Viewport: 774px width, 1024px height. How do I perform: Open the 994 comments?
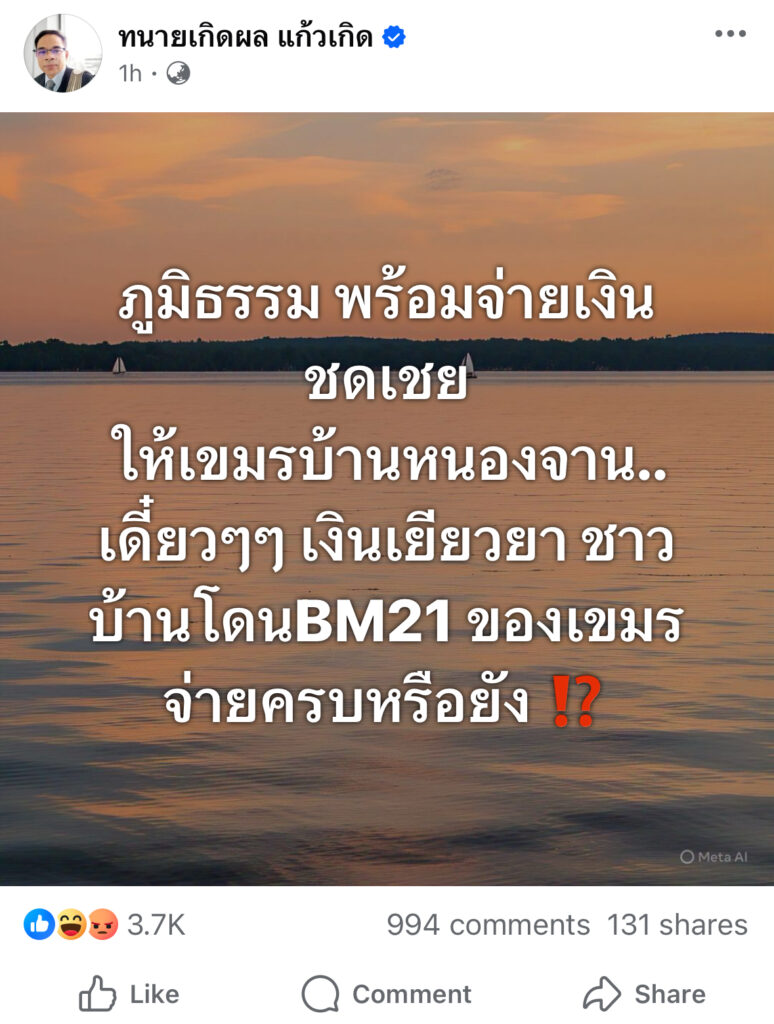[488, 925]
